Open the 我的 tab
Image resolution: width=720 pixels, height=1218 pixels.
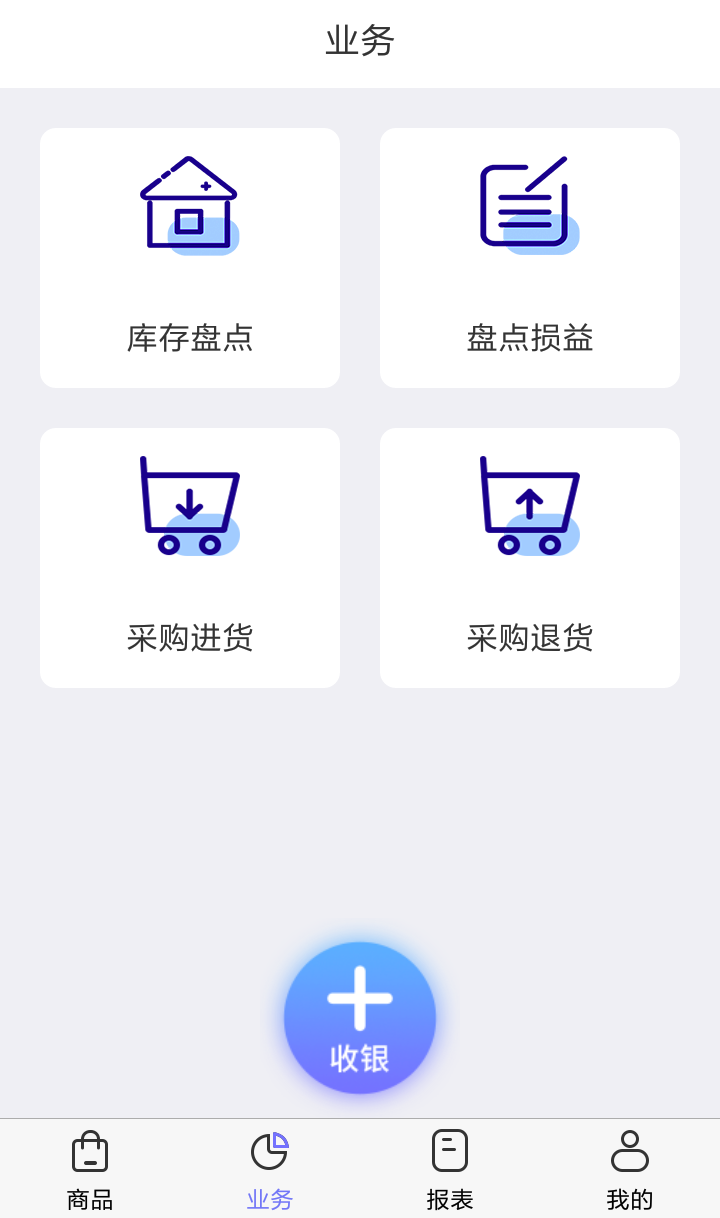point(630,1170)
